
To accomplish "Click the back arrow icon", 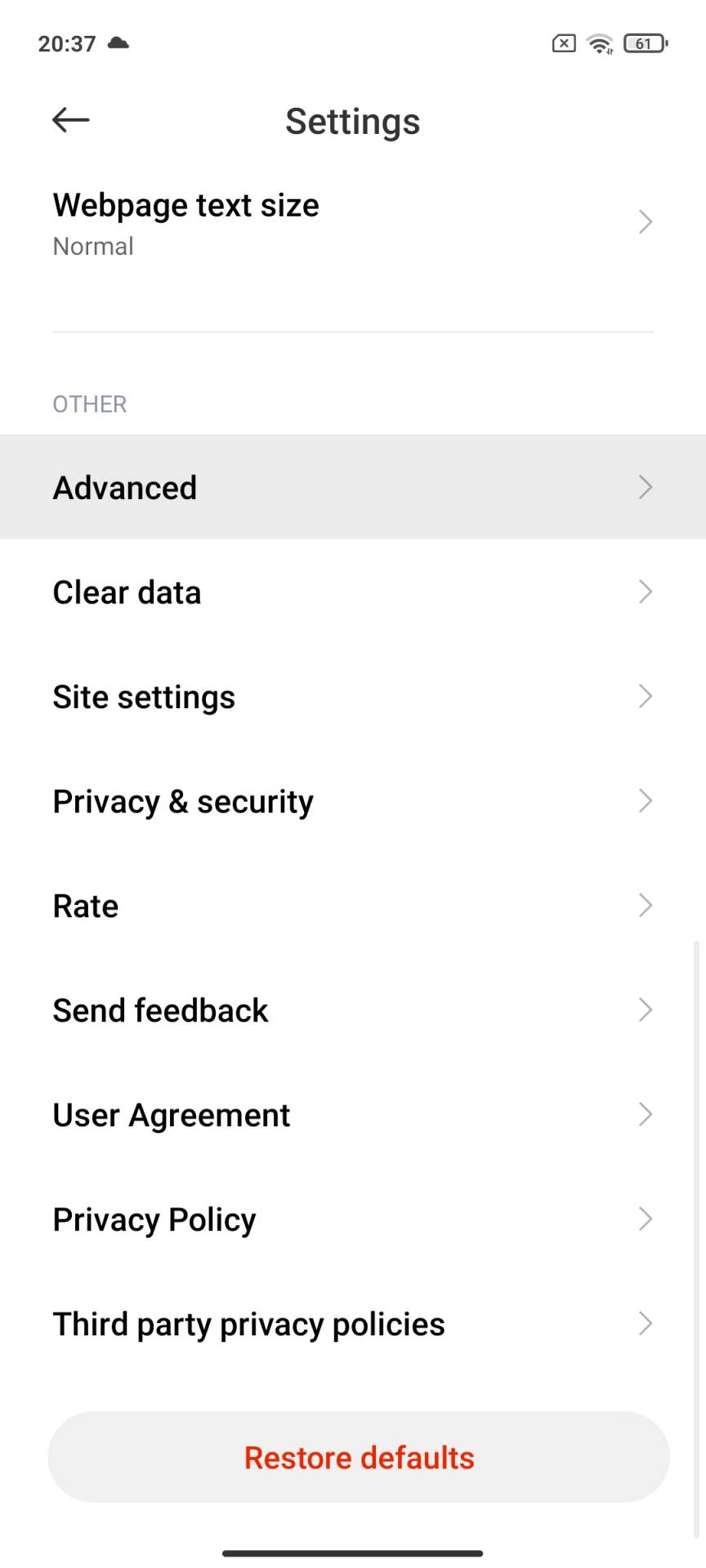I will [x=70, y=119].
